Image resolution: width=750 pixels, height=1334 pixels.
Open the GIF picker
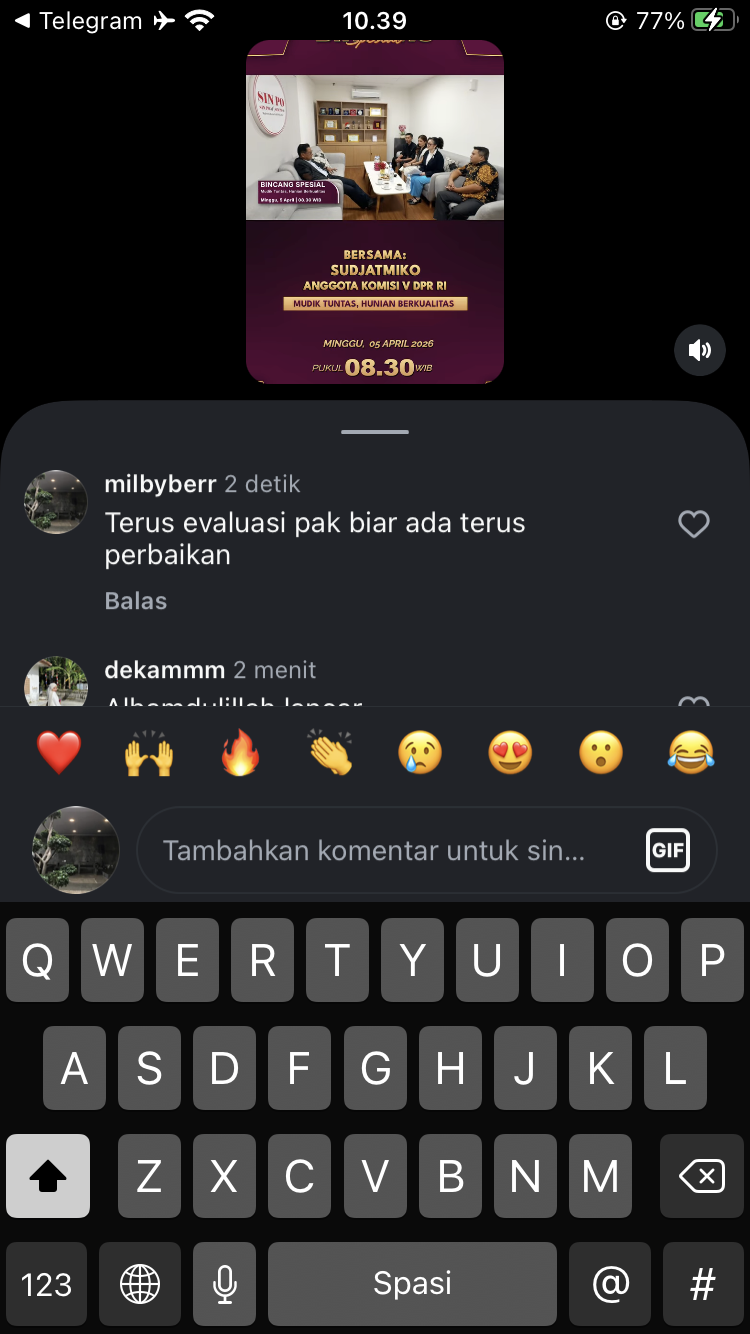click(668, 850)
